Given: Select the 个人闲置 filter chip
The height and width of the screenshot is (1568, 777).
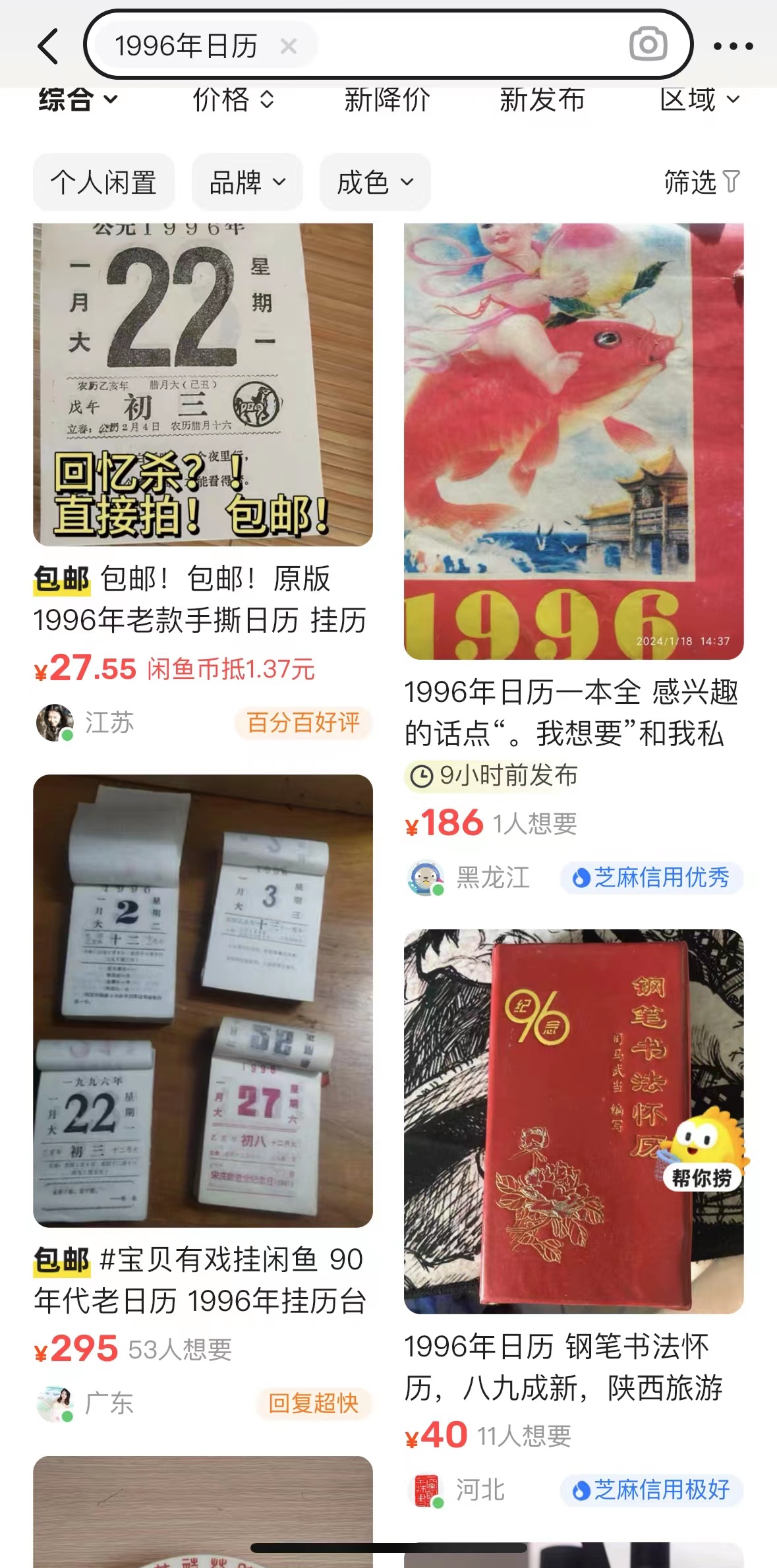Looking at the screenshot, I should [103, 183].
